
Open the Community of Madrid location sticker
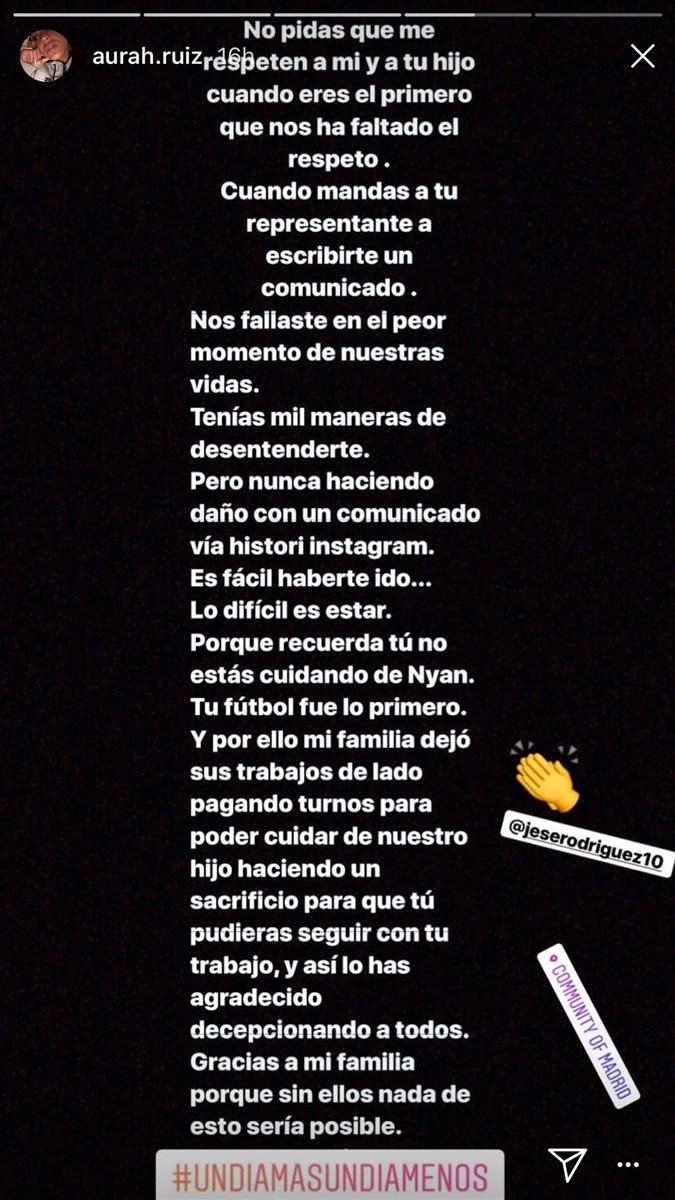(588, 1022)
